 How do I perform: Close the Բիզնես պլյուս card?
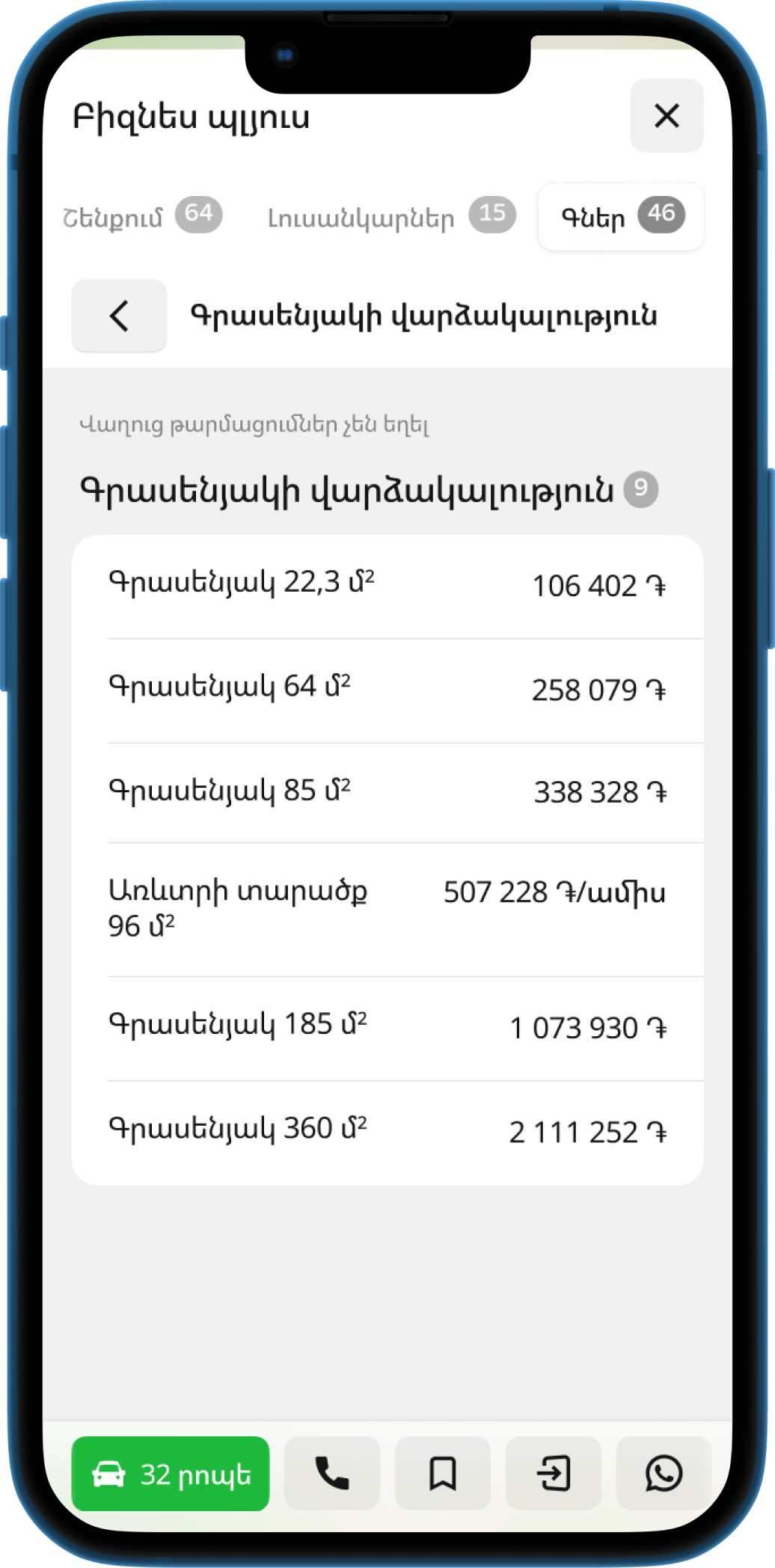tap(666, 116)
